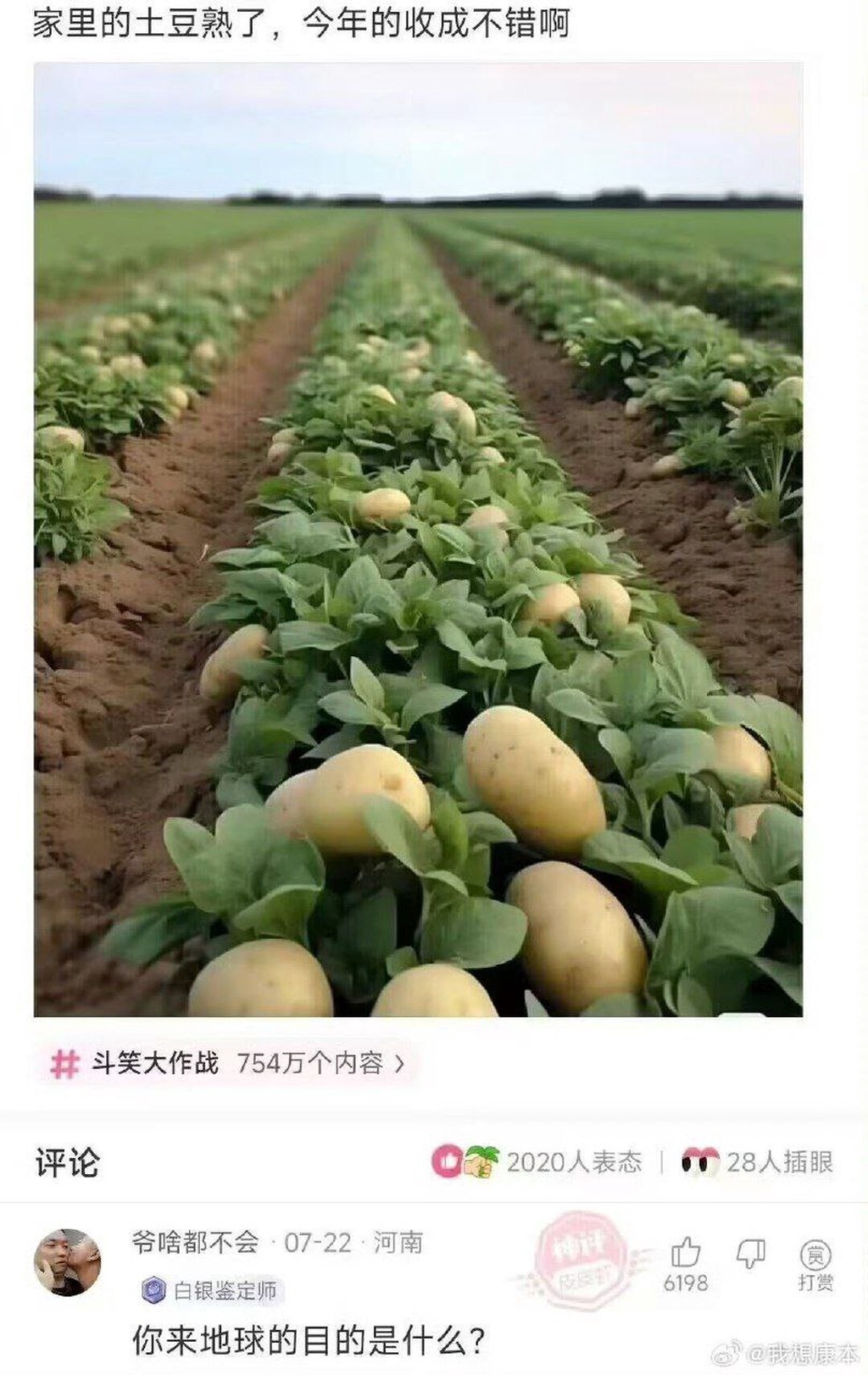The height and width of the screenshot is (1375, 868).
Task: Open the 斗笑大作战 hashtag topic
Action: 227,1063
